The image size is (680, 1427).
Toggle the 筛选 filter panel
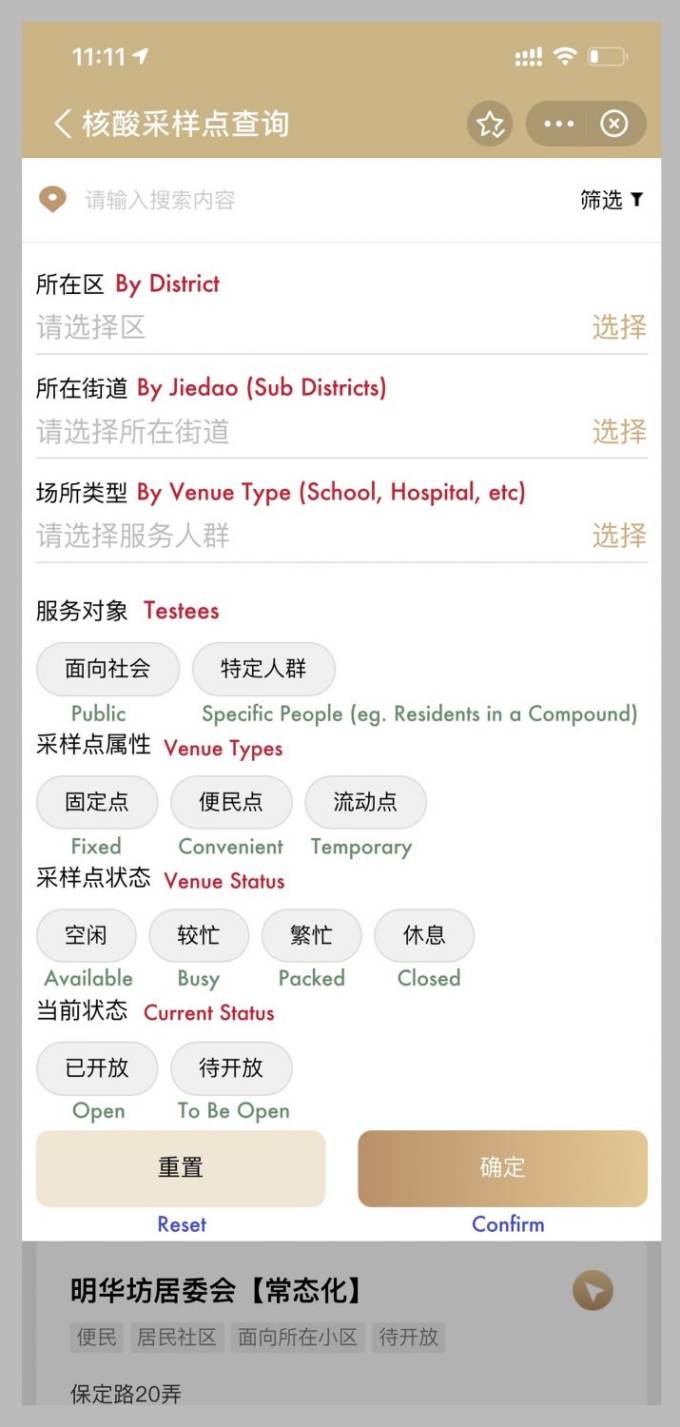click(x=611, y=200)
